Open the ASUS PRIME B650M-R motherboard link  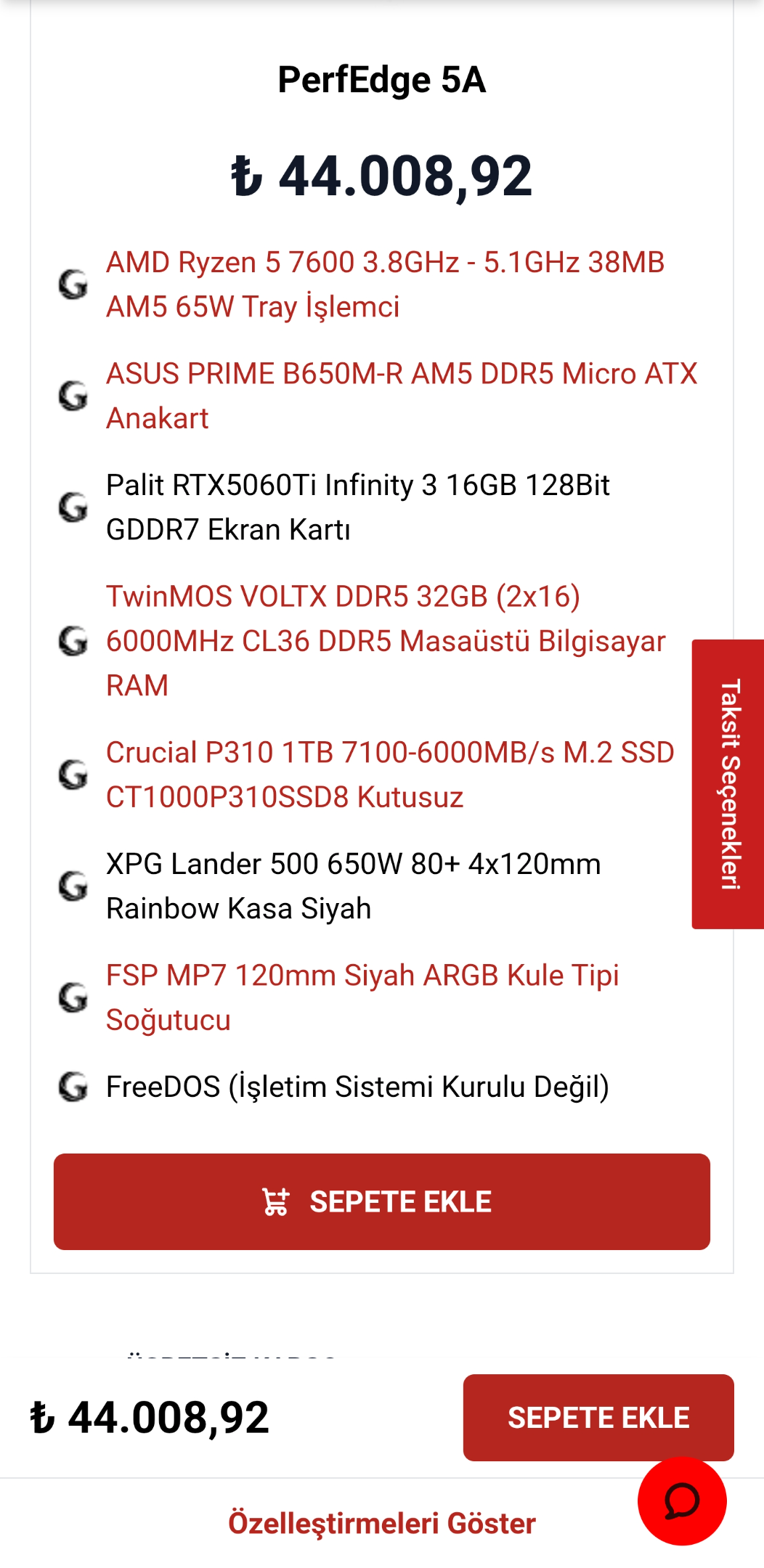tap(402, 396)
